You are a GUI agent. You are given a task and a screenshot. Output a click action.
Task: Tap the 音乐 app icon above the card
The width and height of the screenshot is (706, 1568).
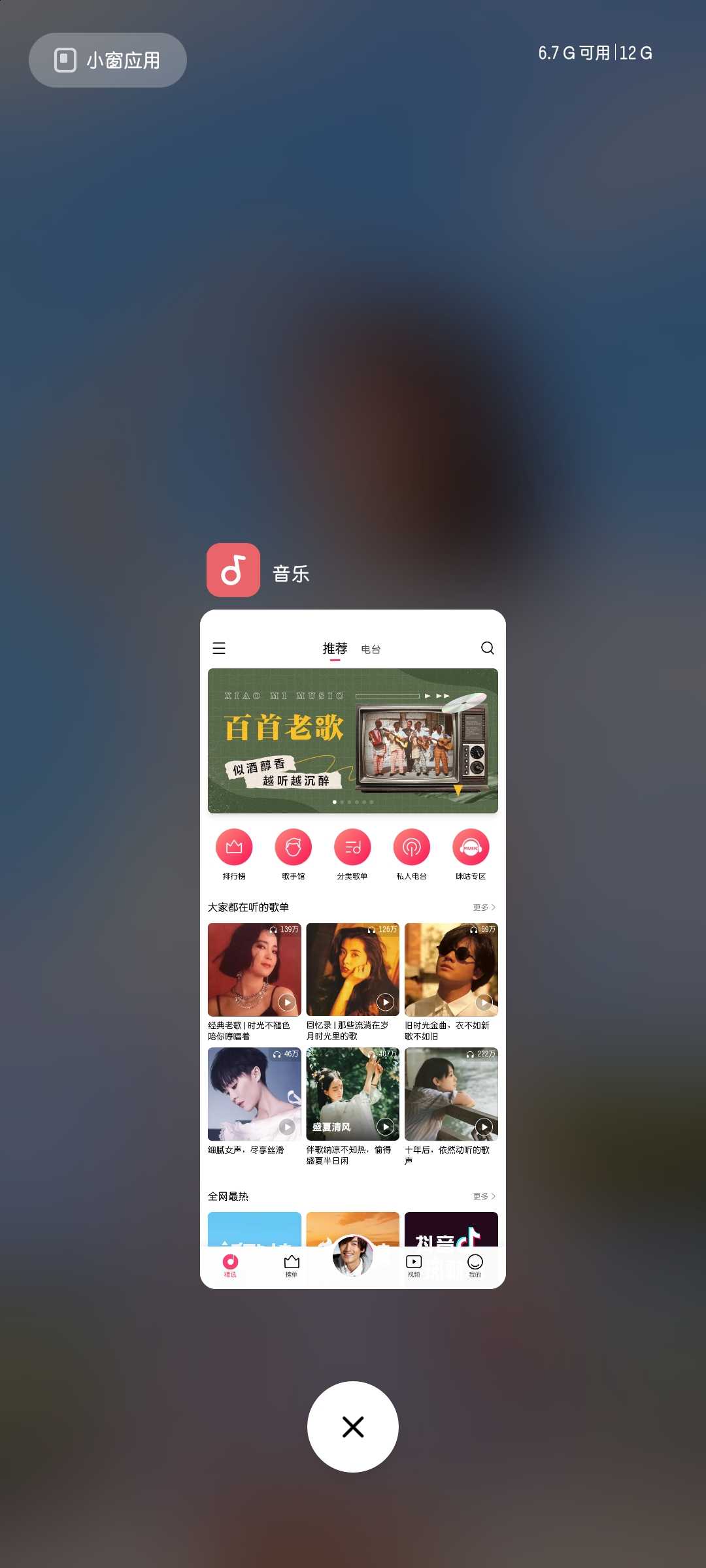pyautogui.click(x=233, y=570)
